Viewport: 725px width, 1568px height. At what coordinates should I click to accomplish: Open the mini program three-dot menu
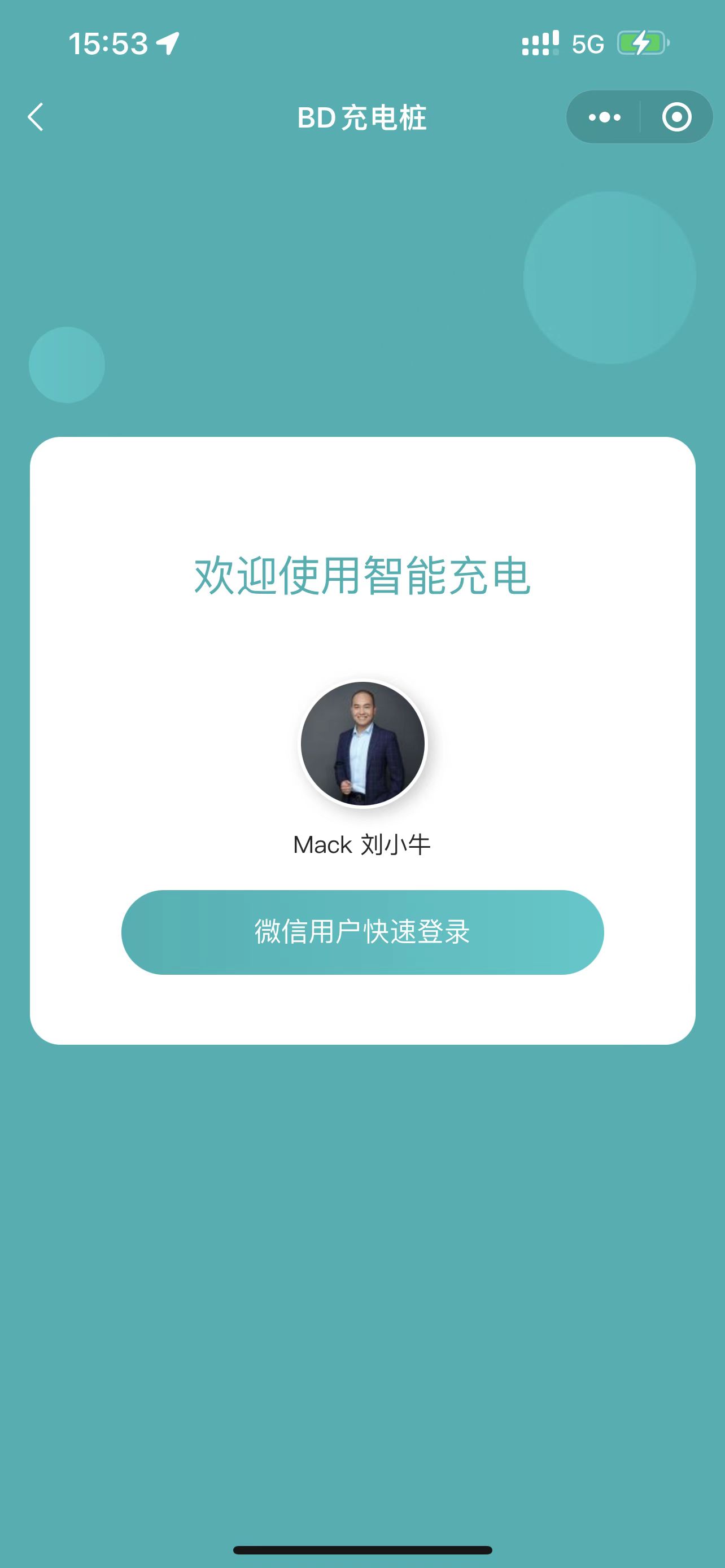click(604, 117)
